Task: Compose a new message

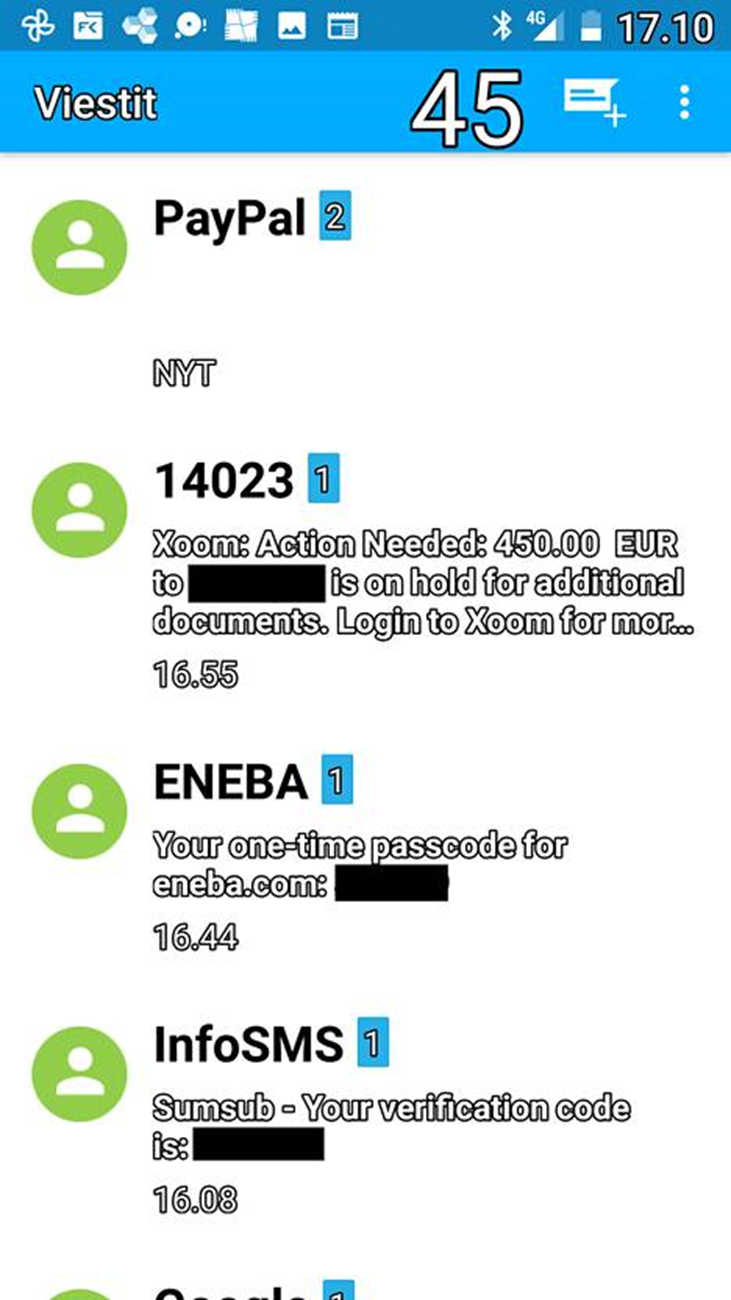Action: pos(594,102)
